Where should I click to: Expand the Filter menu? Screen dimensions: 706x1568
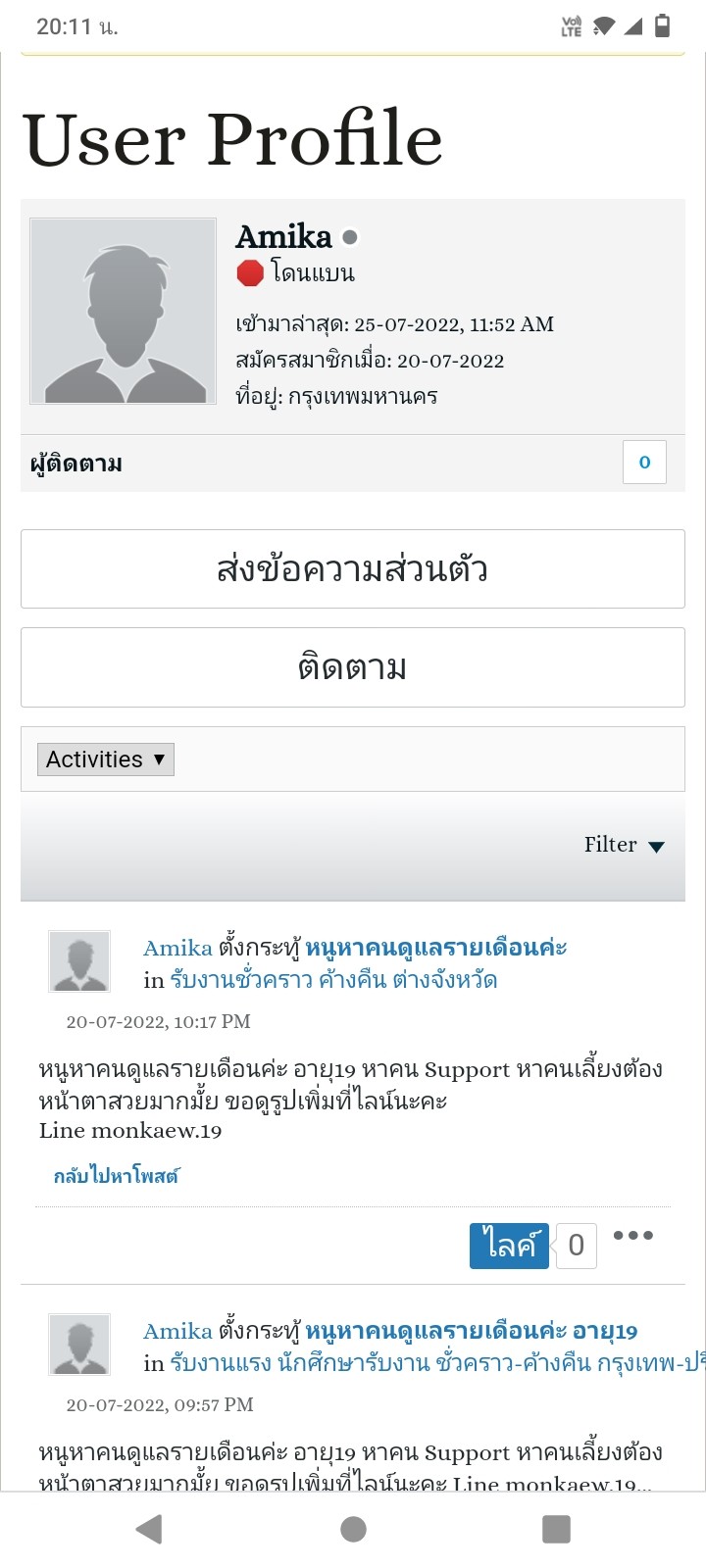[625, 845]
